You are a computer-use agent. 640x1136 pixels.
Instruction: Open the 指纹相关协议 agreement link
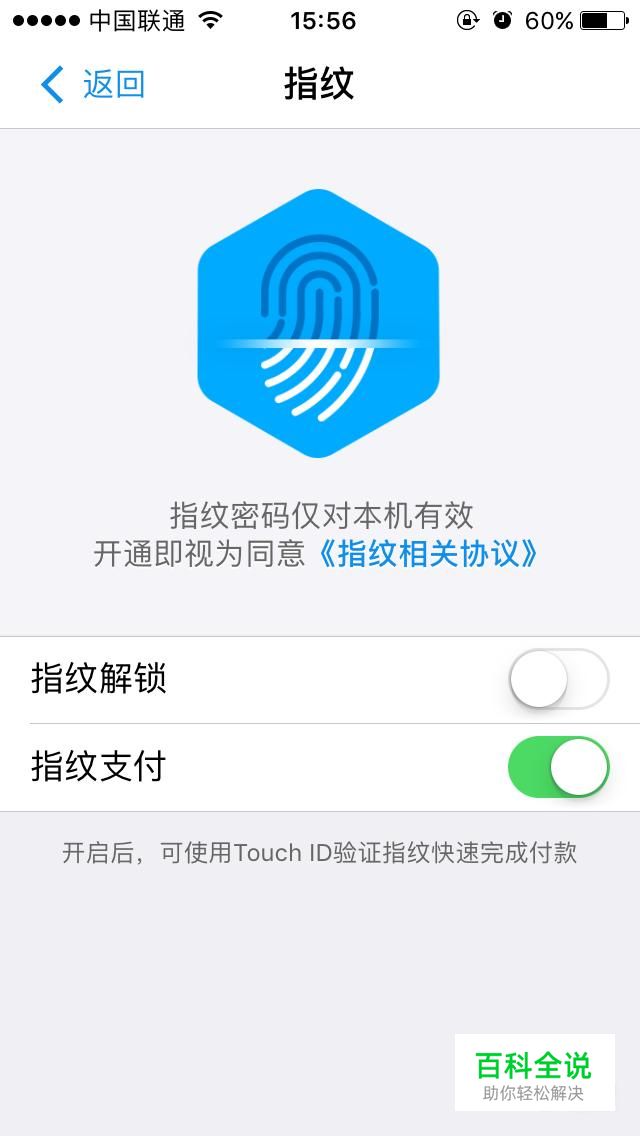point(428,553)
